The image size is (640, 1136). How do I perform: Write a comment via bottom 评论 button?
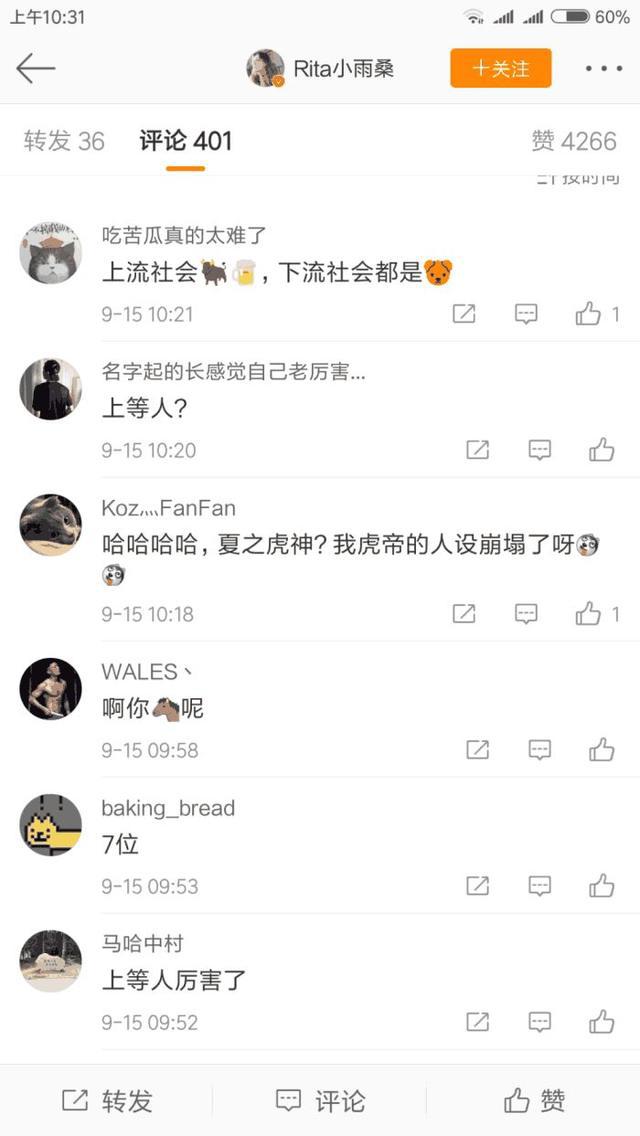point(320,1101)
